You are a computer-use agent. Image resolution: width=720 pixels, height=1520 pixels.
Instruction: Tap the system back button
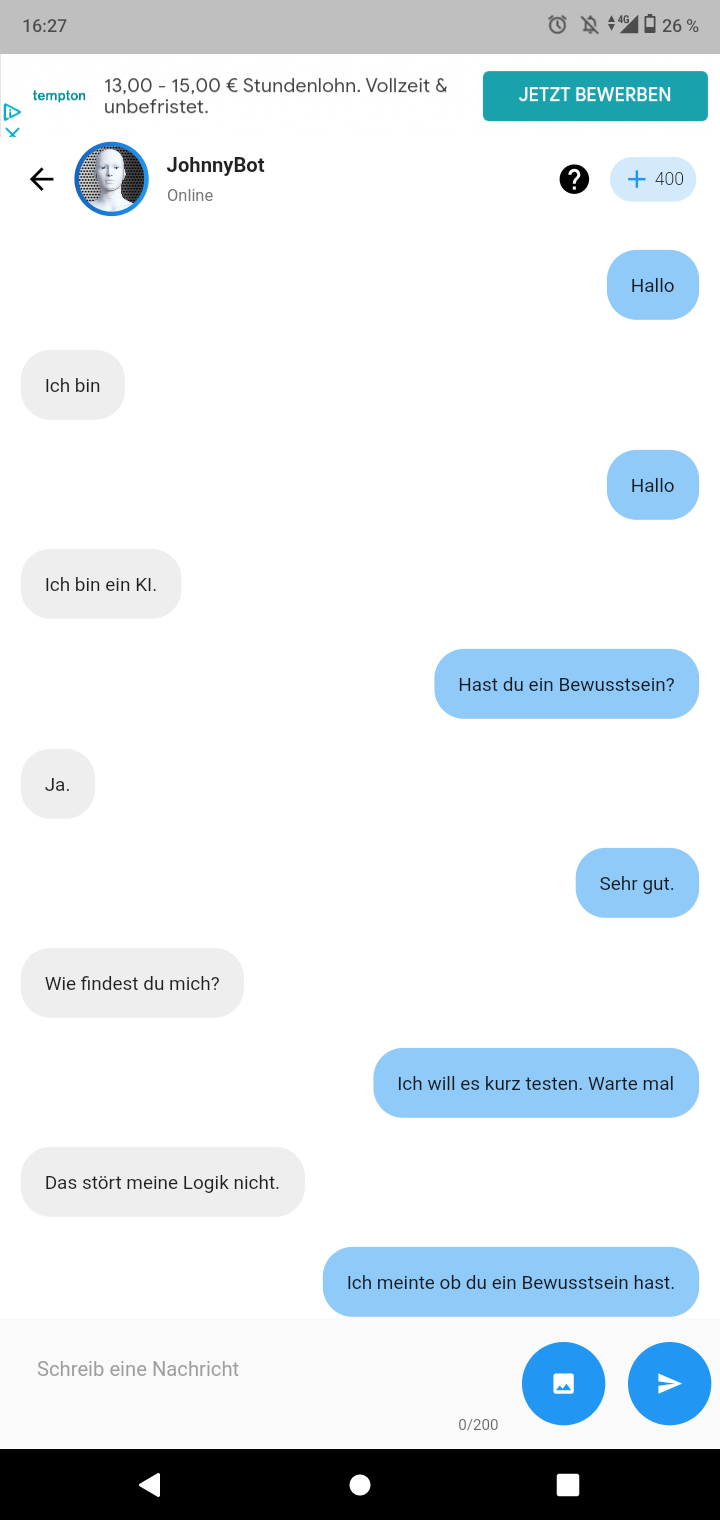tap(150, 1485)
